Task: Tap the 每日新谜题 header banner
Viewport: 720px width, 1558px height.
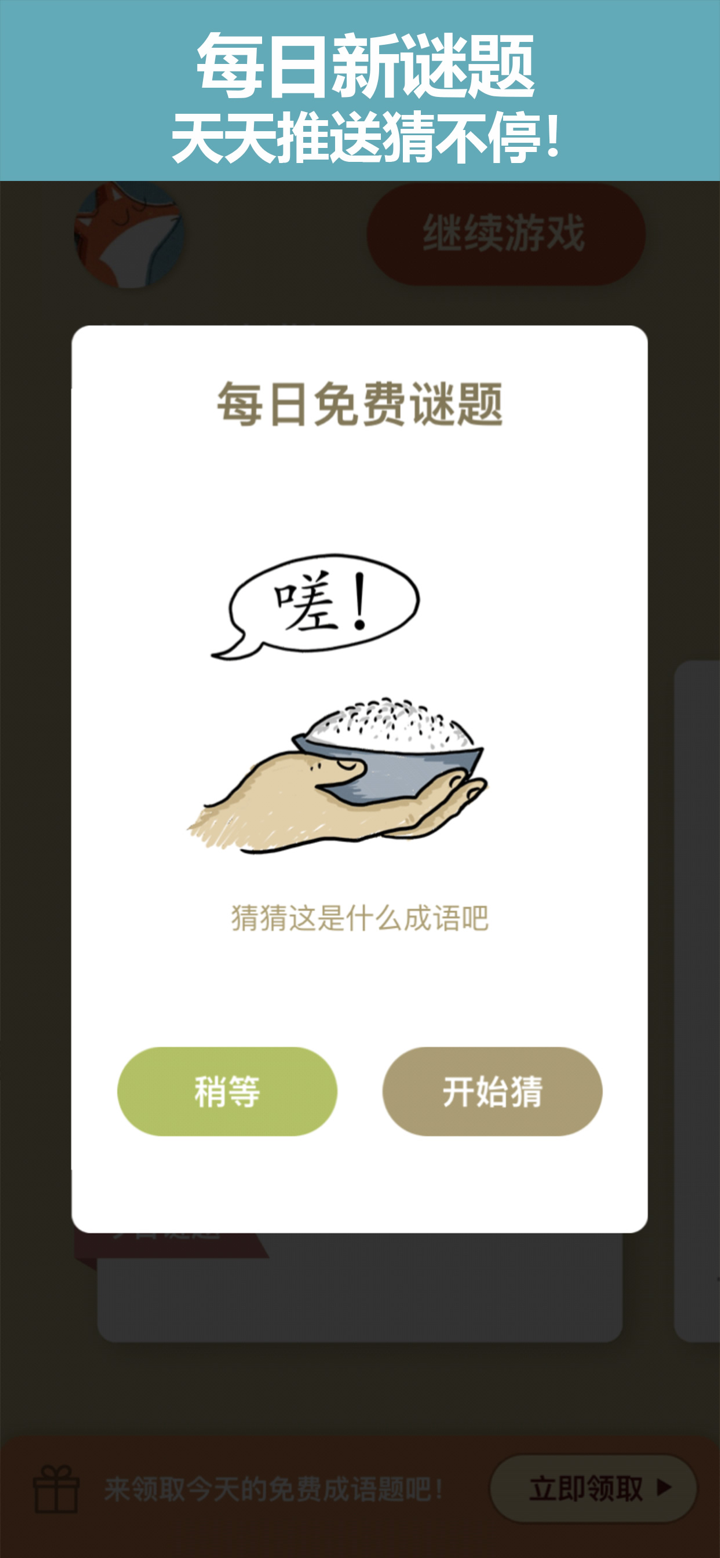Action: coord(360,90)
